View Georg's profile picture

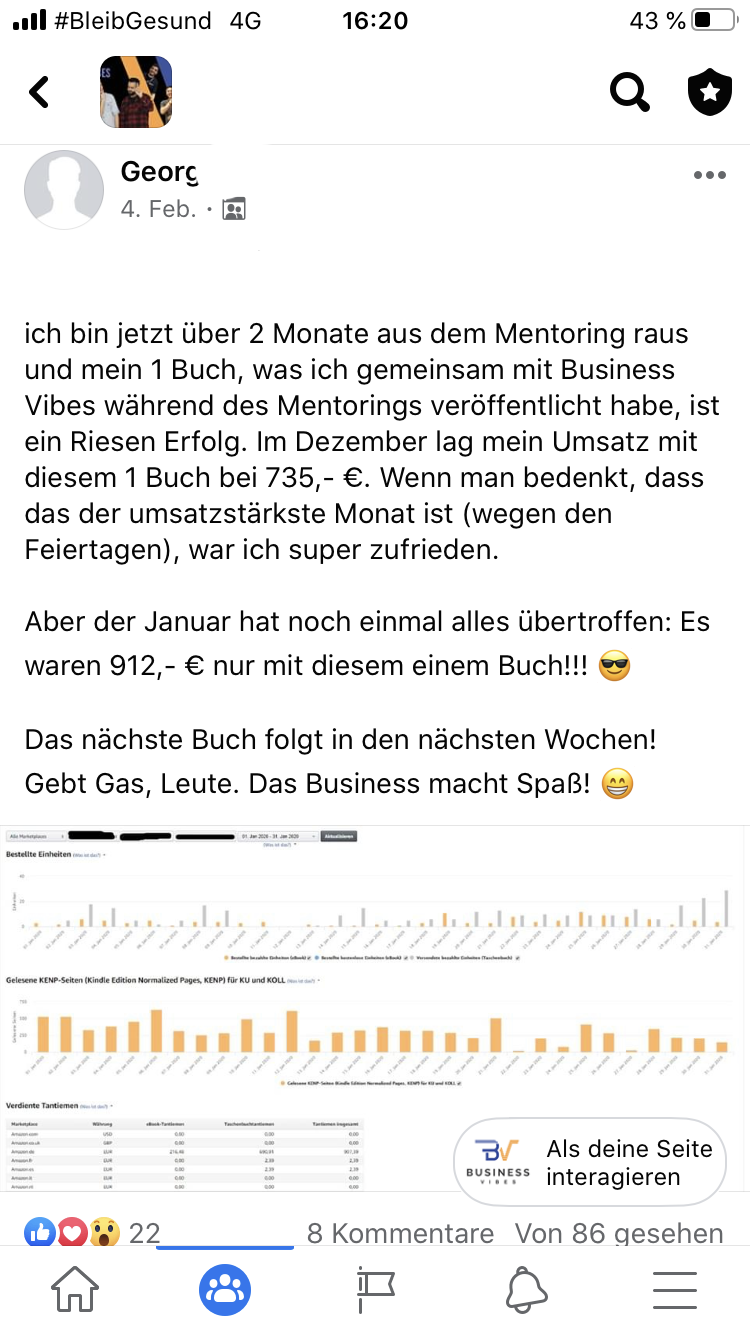(x=64, y=190)
